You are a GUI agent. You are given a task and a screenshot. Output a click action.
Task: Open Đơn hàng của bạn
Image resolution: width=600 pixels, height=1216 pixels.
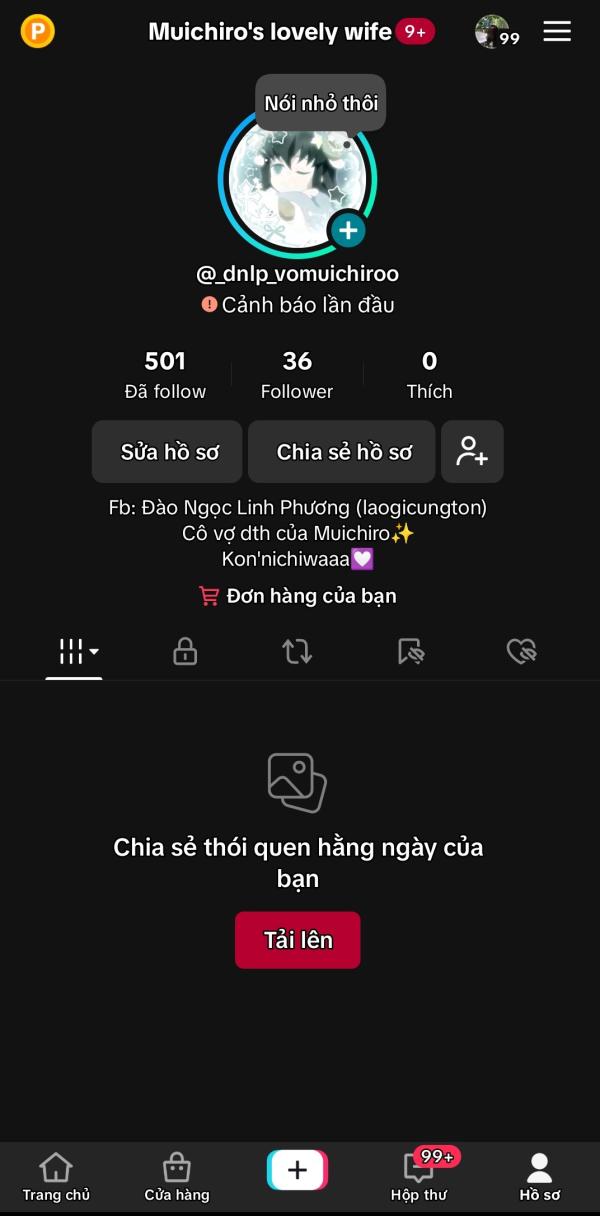click(298, 596)
